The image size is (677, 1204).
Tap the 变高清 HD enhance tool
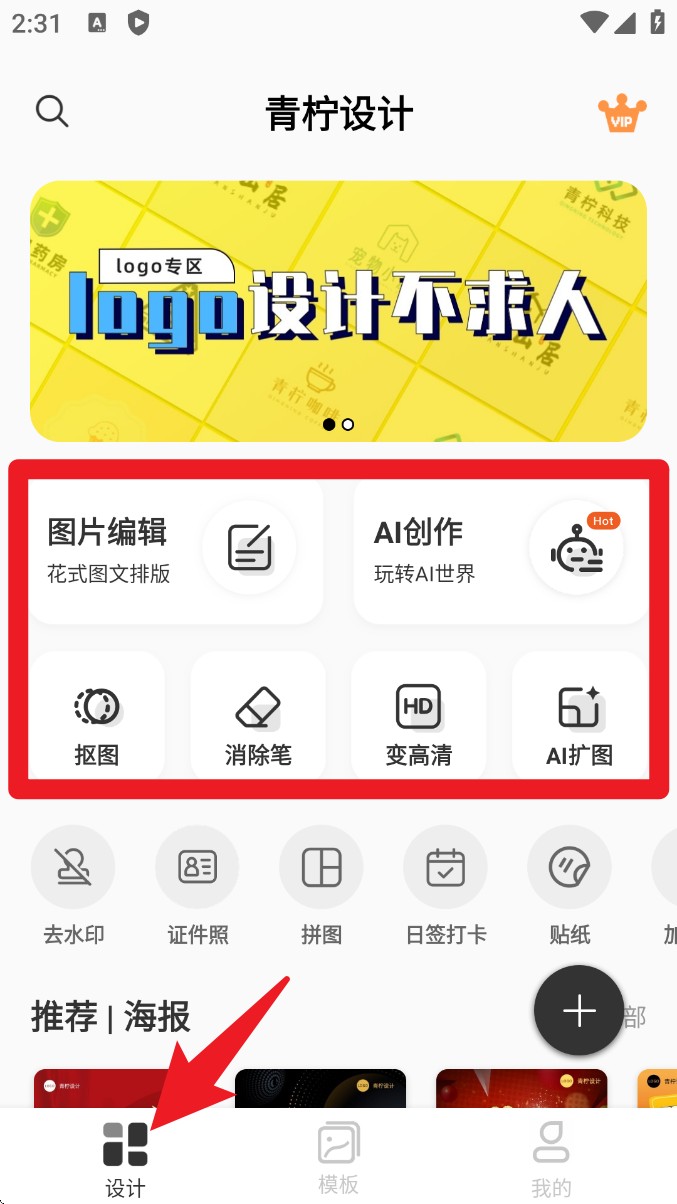[x=418, y=722]
